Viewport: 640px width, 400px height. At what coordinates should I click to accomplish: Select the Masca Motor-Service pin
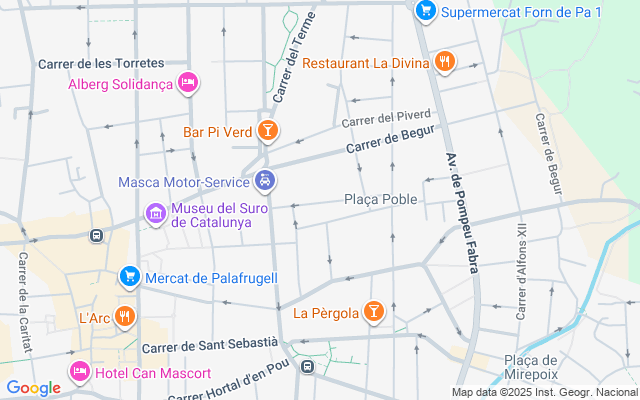[x=265, y=181]
